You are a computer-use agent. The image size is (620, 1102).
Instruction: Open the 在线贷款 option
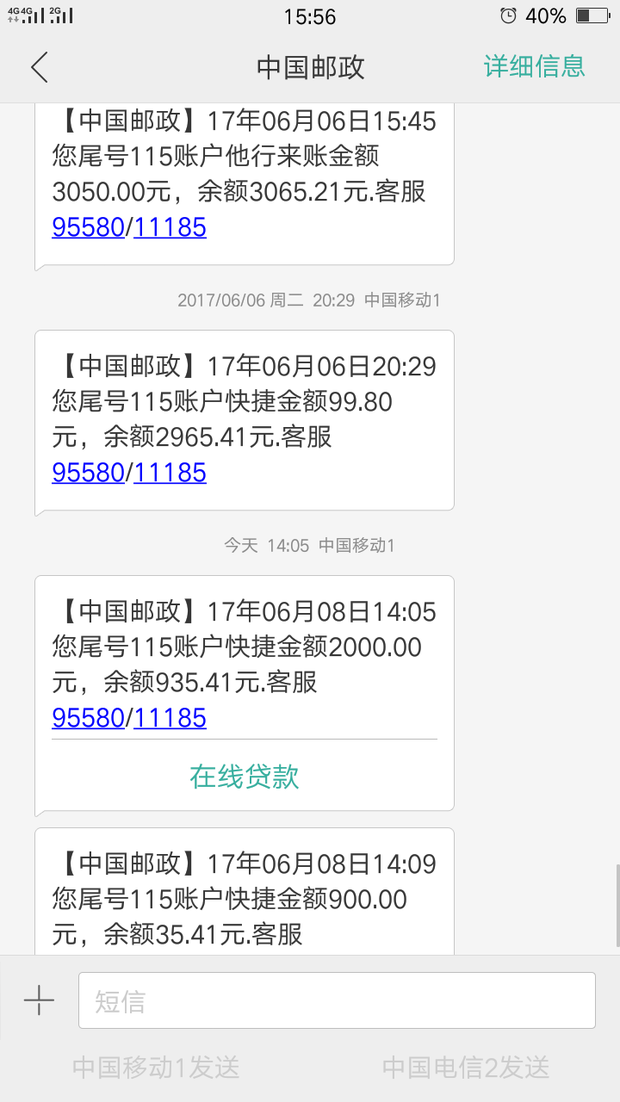point(244,776)
